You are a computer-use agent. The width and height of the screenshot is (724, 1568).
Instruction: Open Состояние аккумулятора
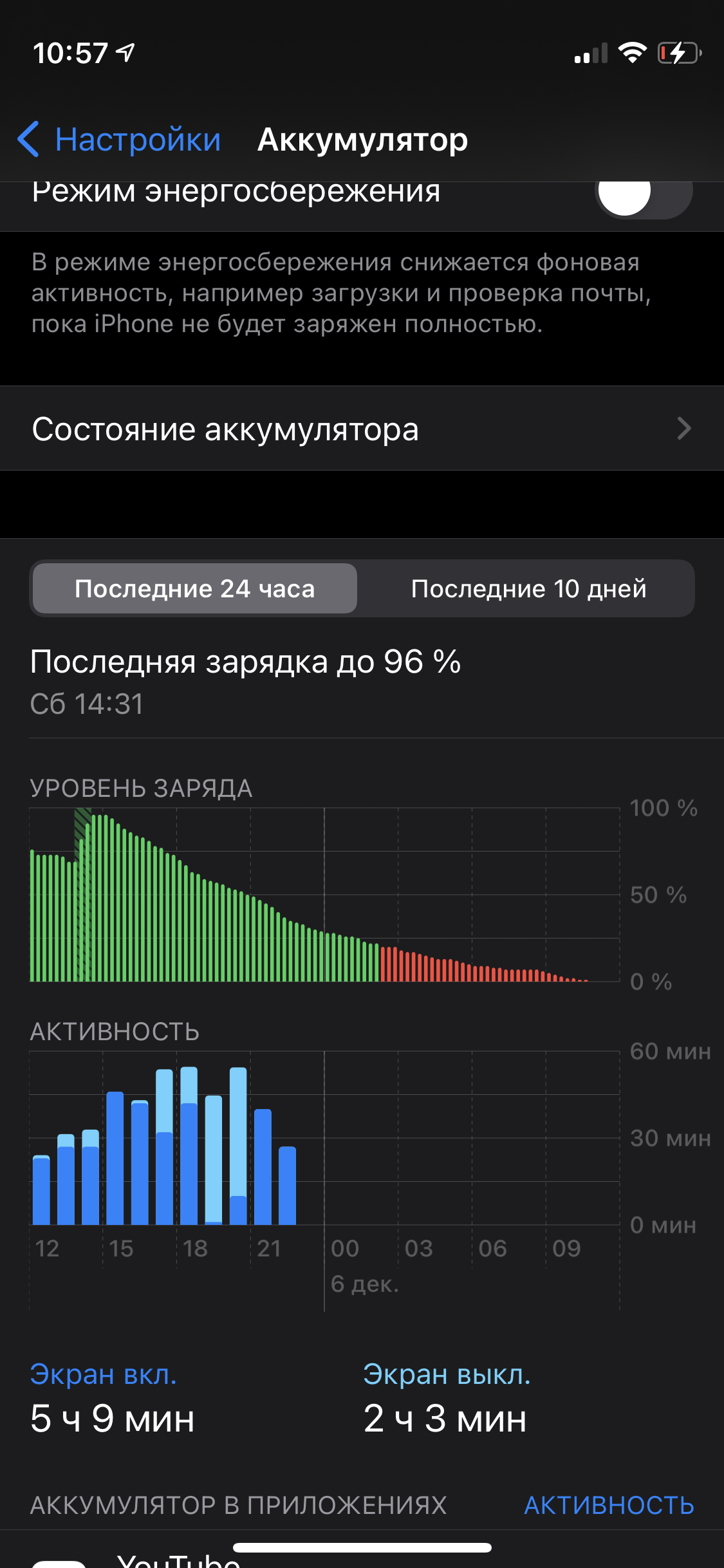click(x=362, y=429)
